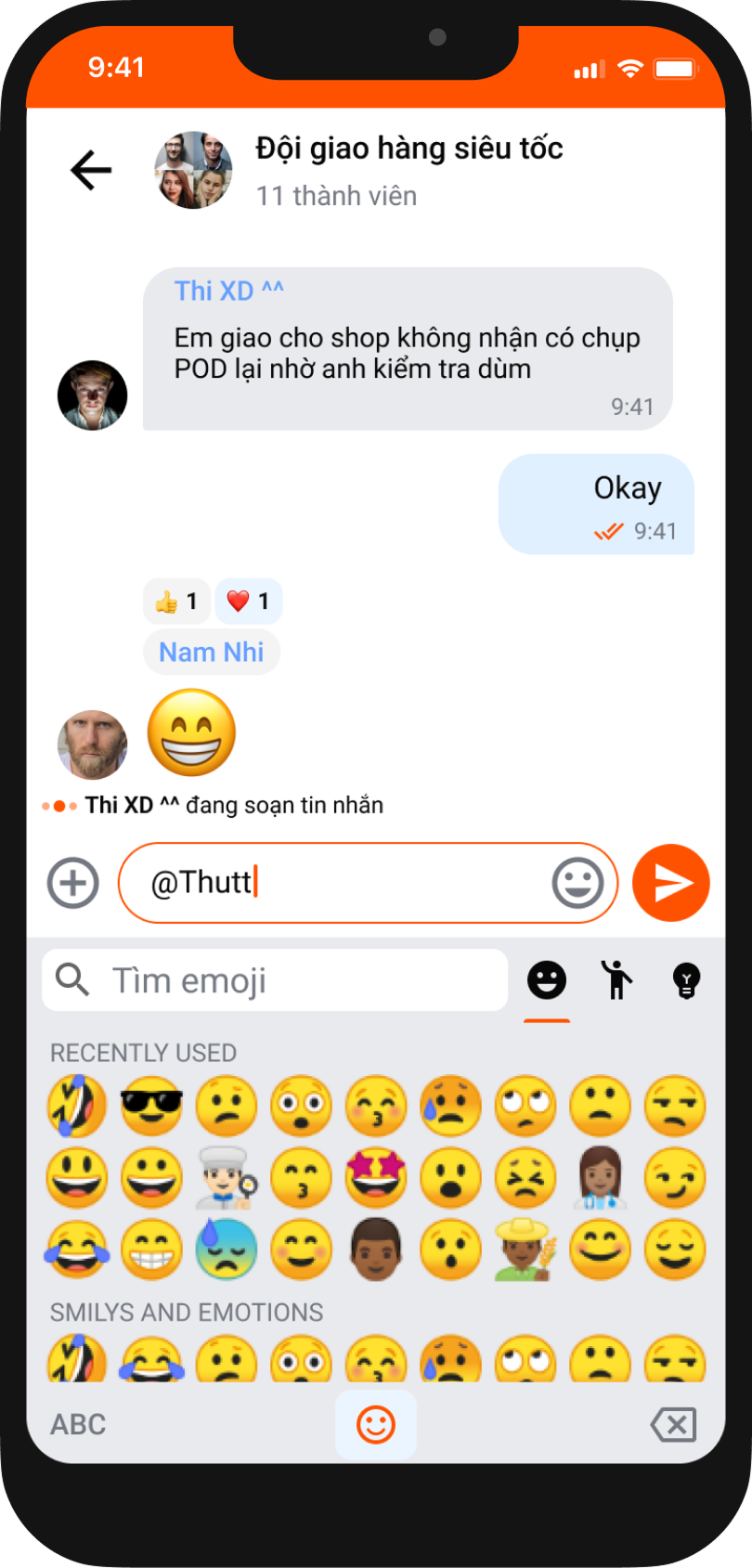Insert the cold sweat blue face emoji
Image resolution: width=752 pixels, height=1568 pixels.
click(226, 1250)
